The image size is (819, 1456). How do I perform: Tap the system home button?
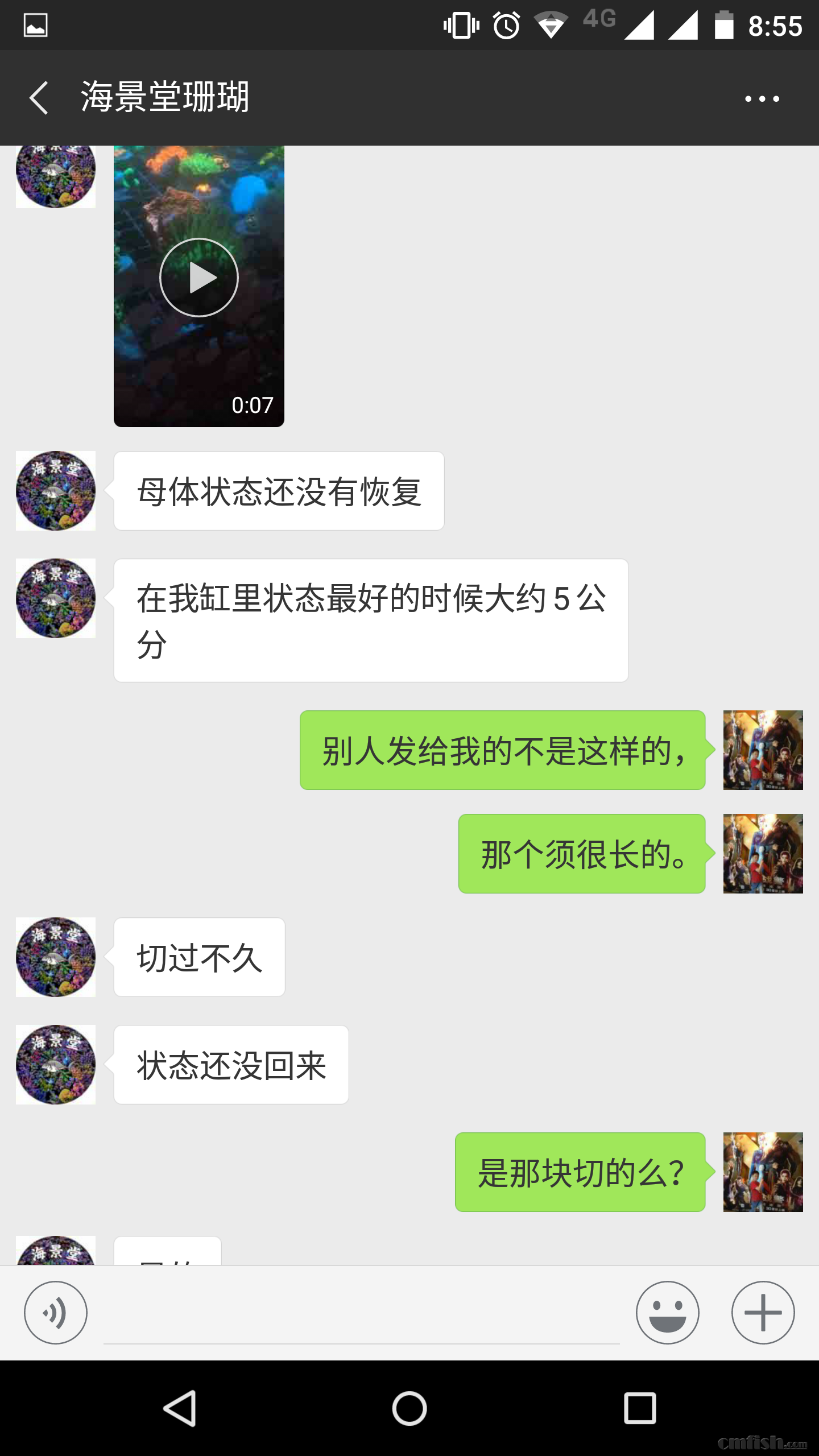point(409,1409)
